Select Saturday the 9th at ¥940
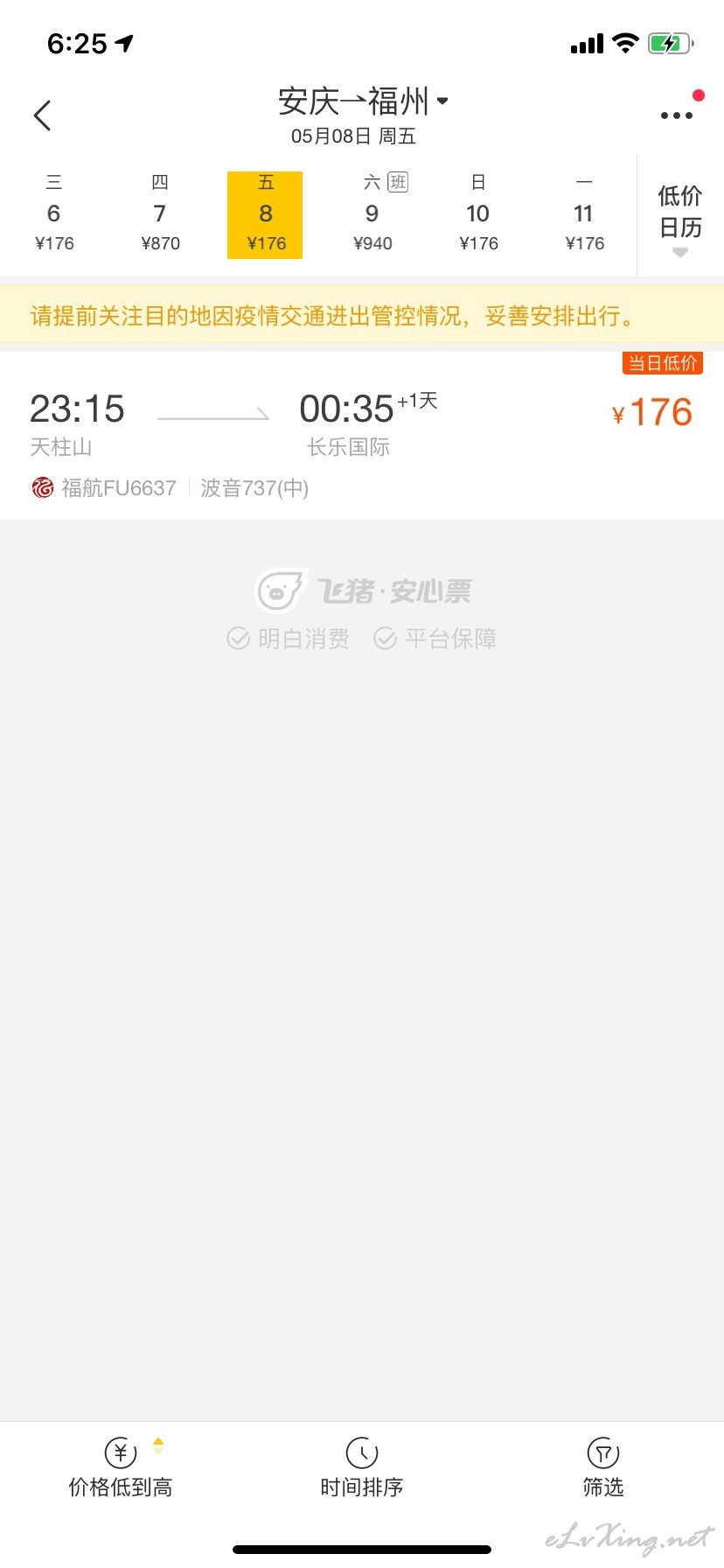Image resolution: width=724 pixels, height=1568 pixels. tap(372, 214)
